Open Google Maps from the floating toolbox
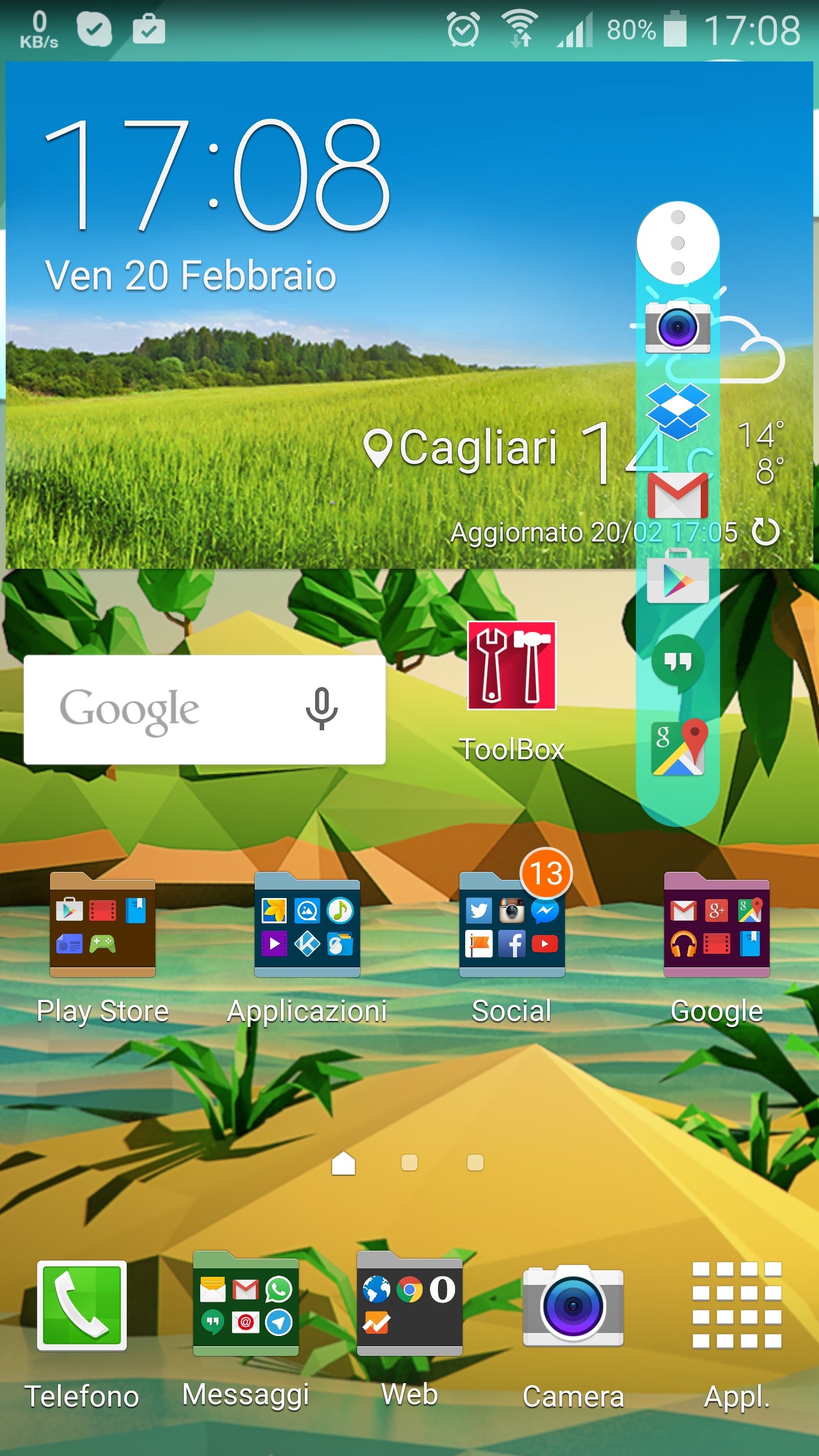 (x=679, y=747)
